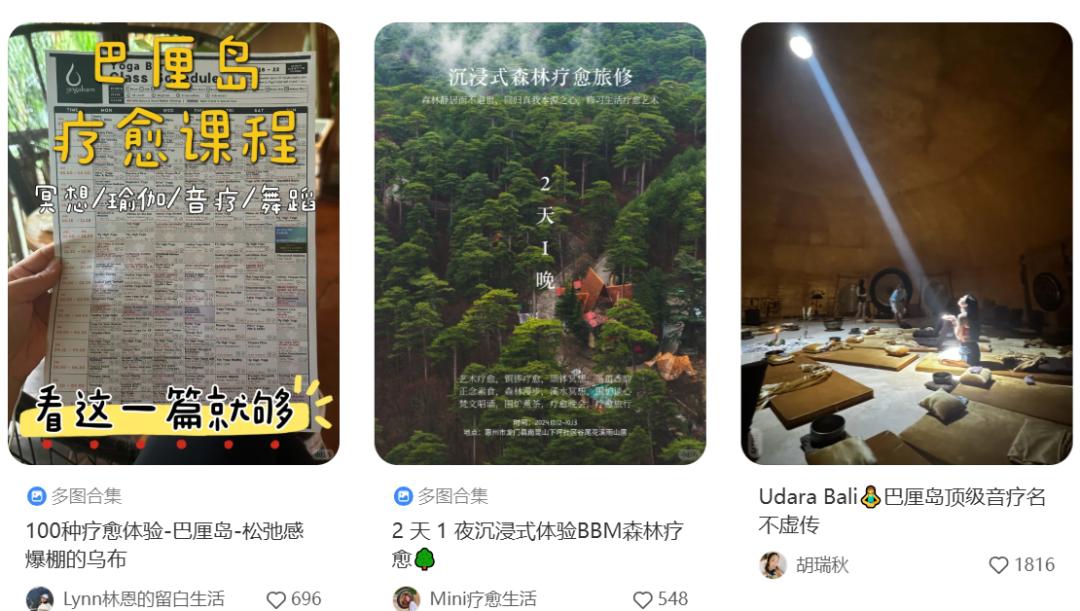This screenshot has width=1080, height=611.
Task: Open the 2天1夜沉浸式体验BBM森林疗愈 title
Action: (x=537, y=544)
